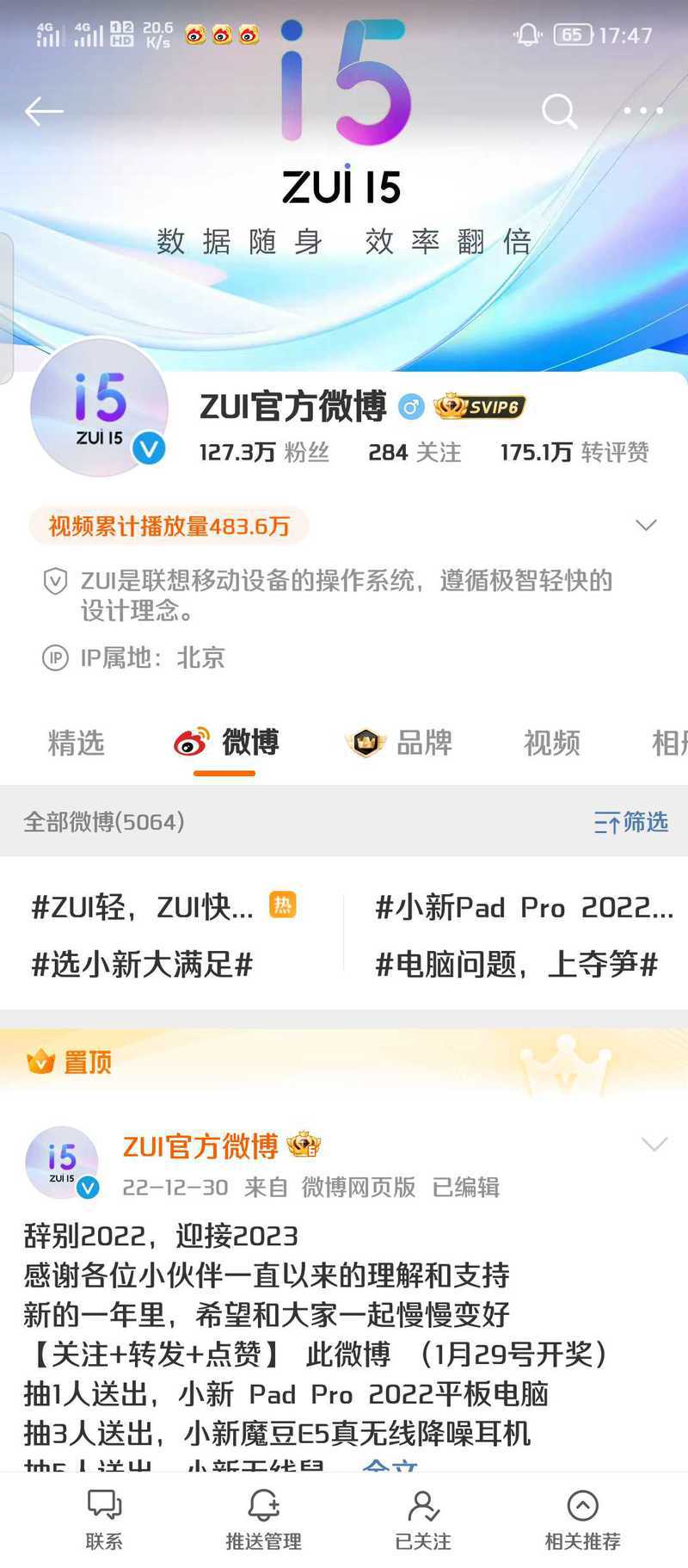This screenshot has height=1568, width=688.
Task: Open the three-dot overflow menu
Action: pos(643,110)
